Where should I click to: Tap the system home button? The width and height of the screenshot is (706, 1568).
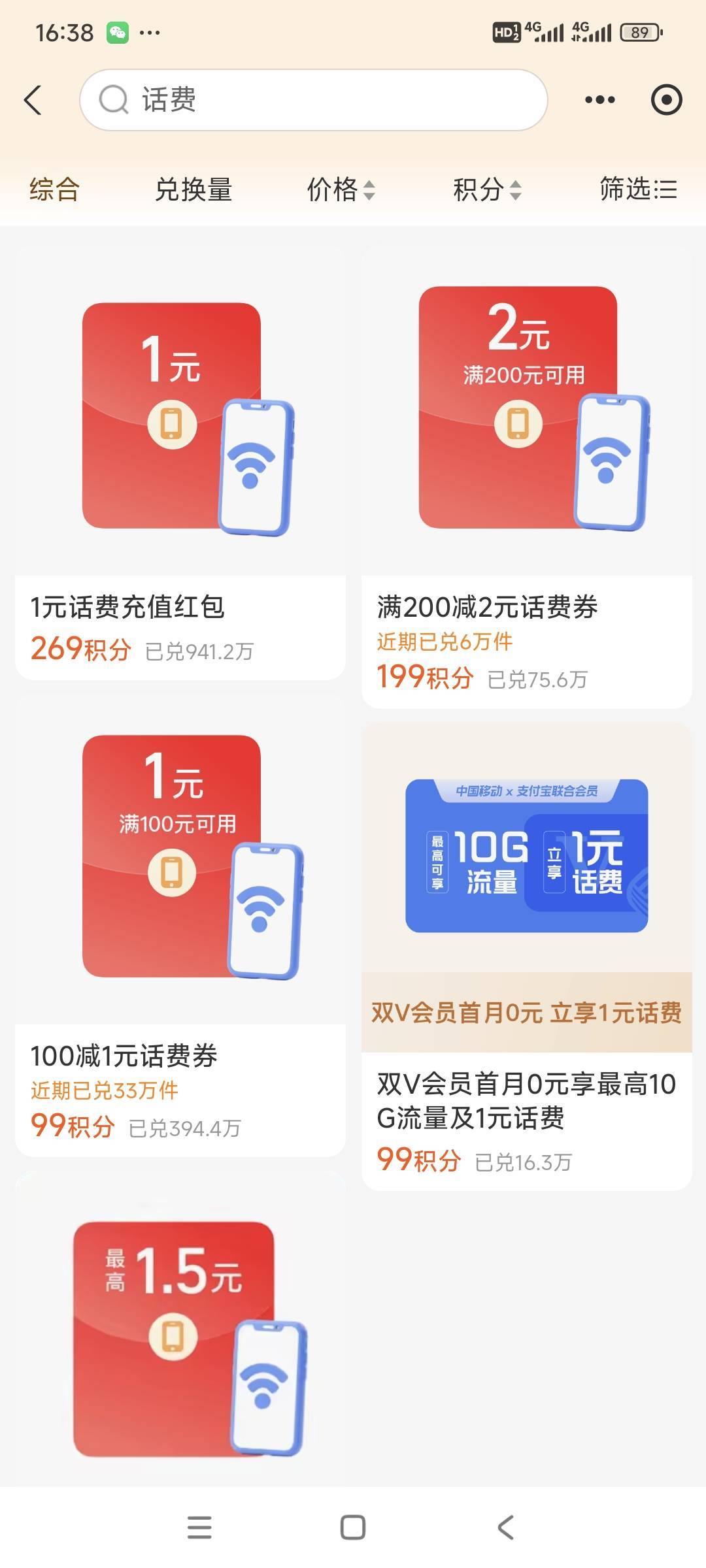[353, 1527]
